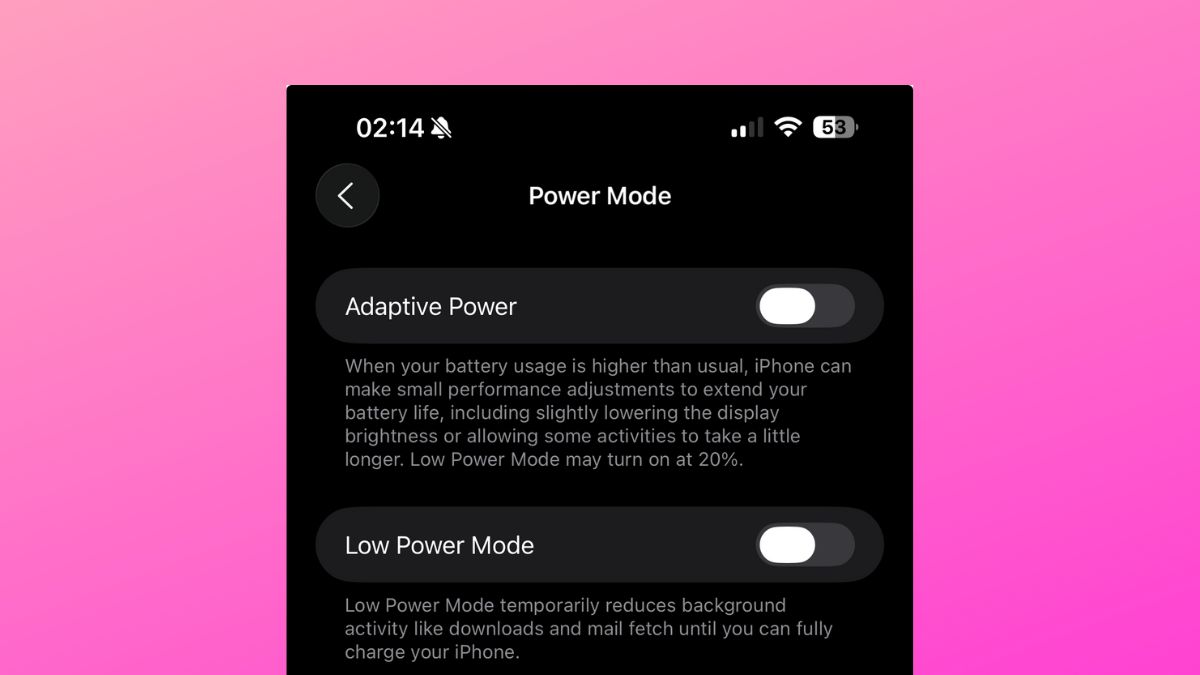Go back from Power Mode screen
1200x675 pixels.
pyautogui.click(x=347, y=196)
